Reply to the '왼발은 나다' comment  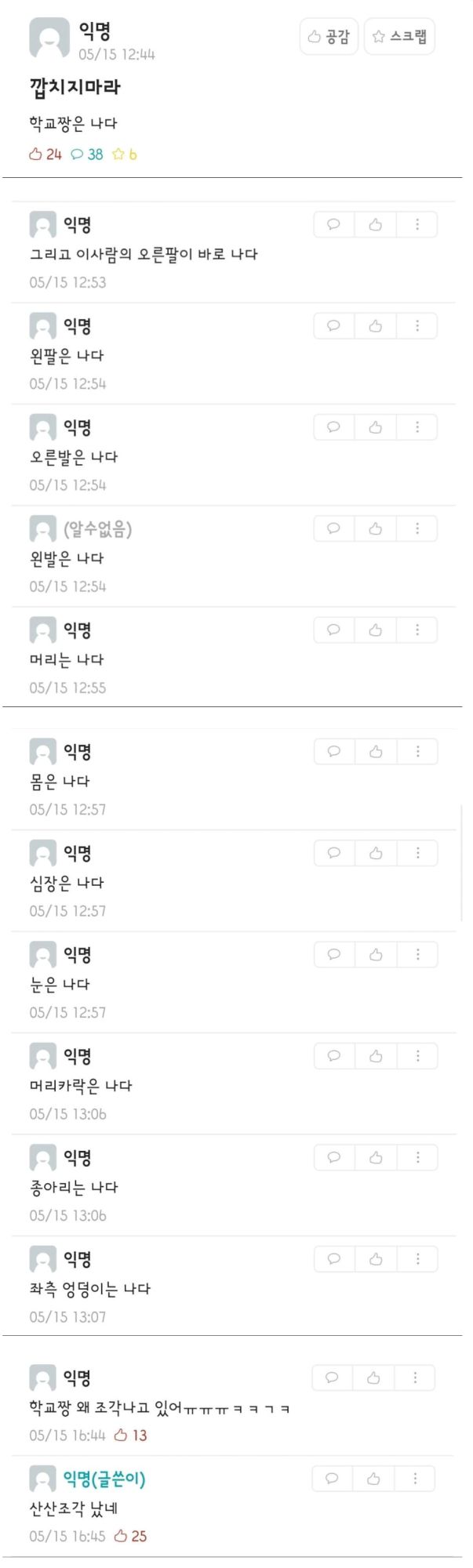(x=334, y=528)
